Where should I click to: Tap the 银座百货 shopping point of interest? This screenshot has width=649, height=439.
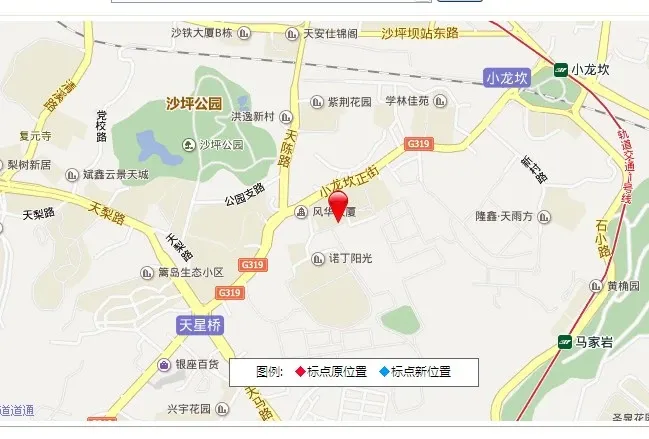point(165,365)
